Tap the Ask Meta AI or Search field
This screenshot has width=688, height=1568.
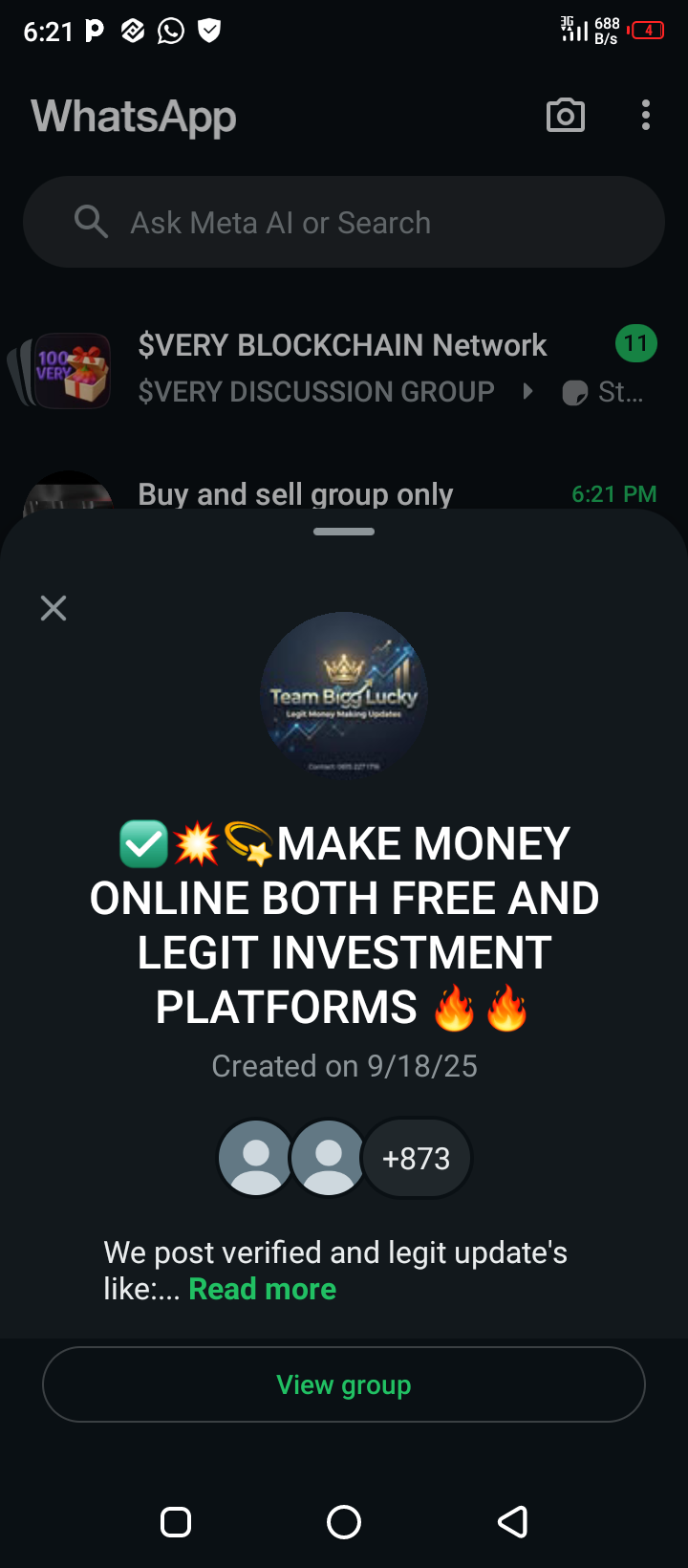(344, 222)
